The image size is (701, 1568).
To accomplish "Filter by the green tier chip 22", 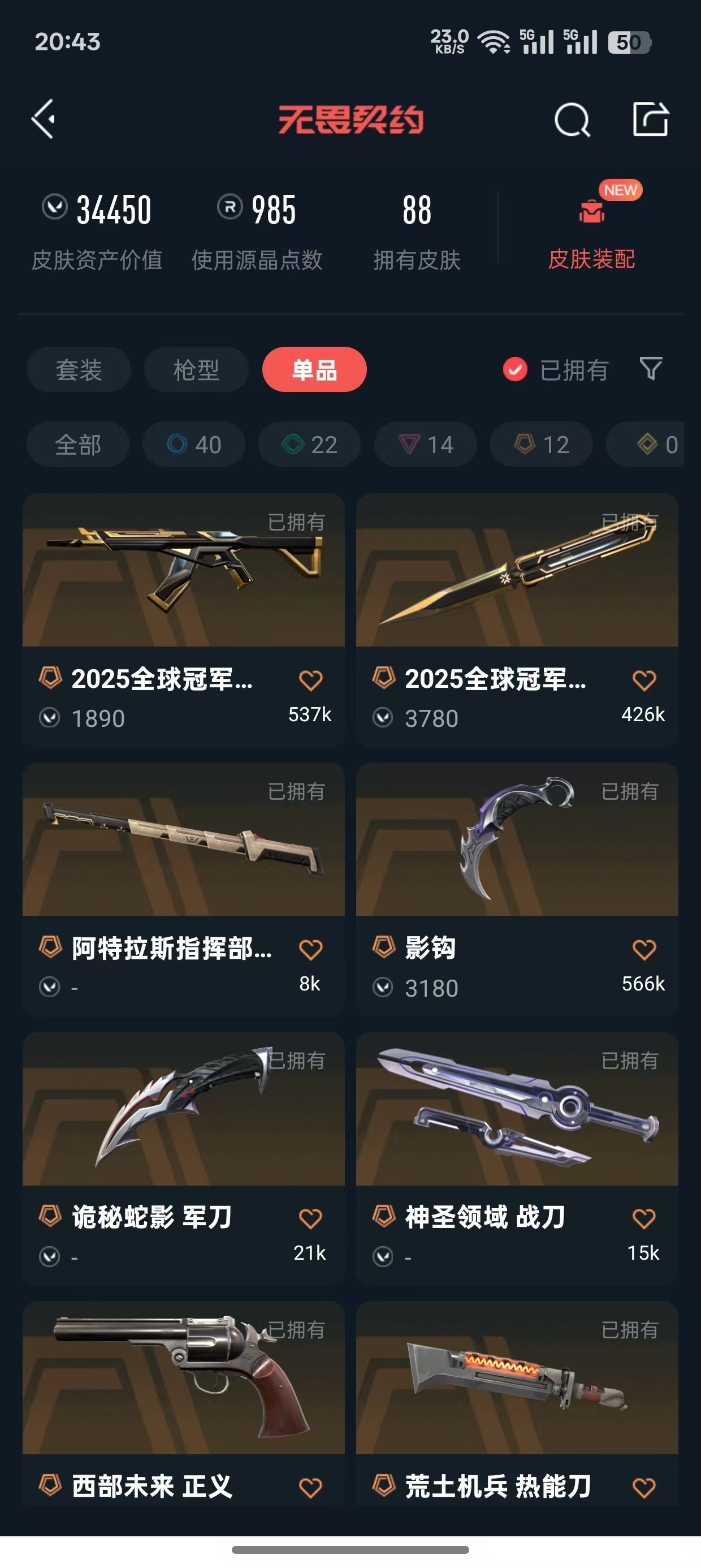I will pos(310,445).
